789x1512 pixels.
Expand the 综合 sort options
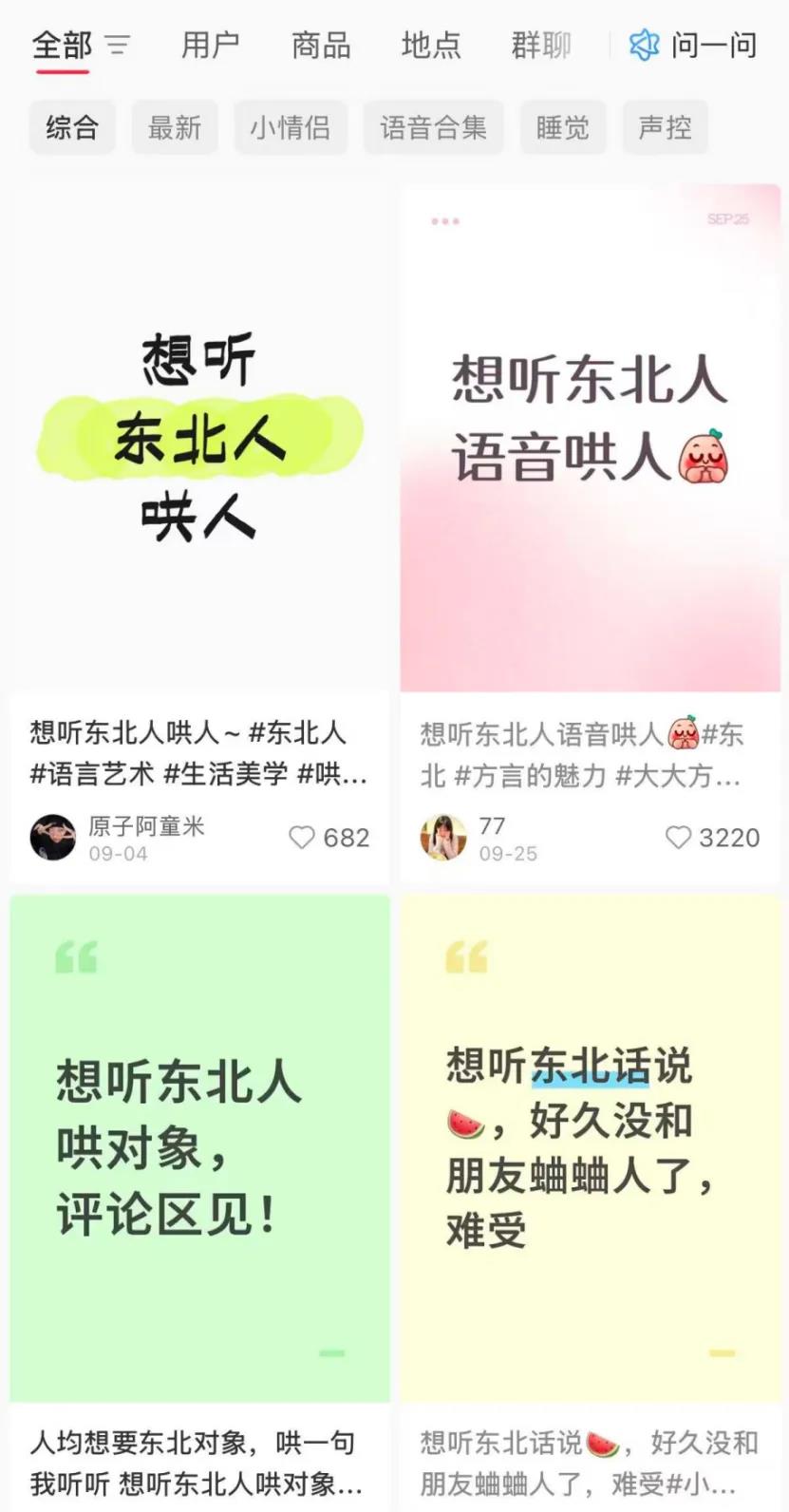coord(71,127)
